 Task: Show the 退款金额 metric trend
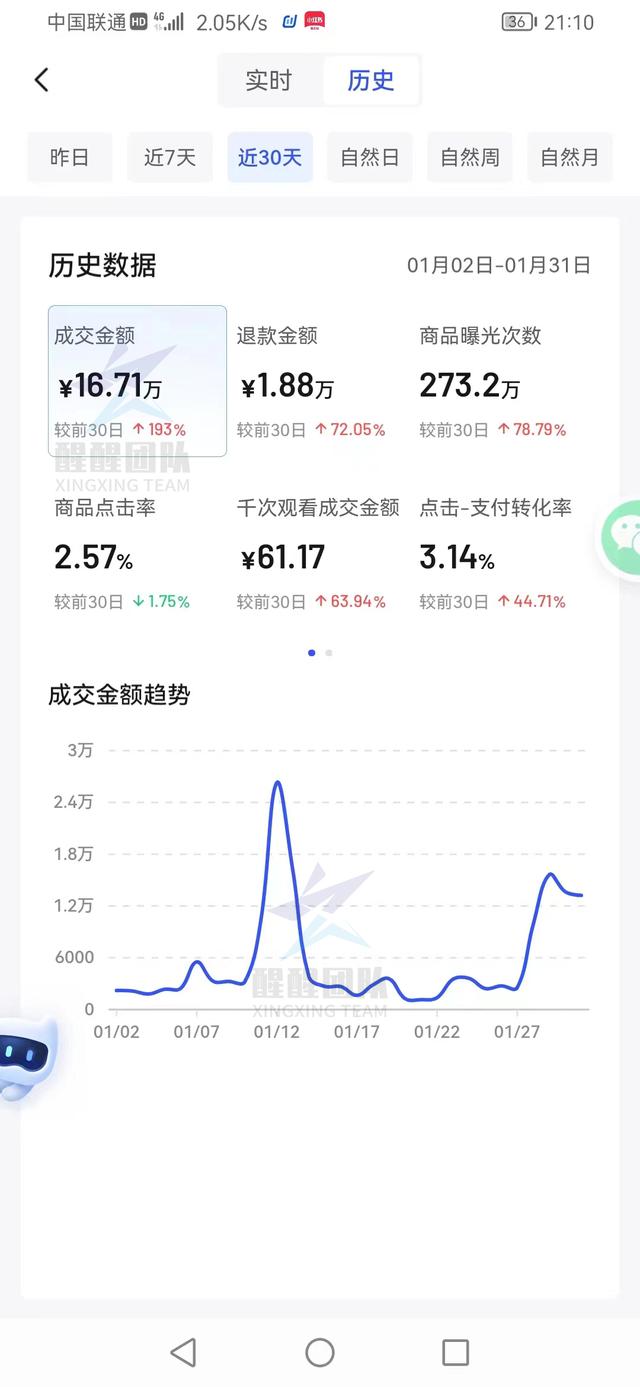(318, 381)
